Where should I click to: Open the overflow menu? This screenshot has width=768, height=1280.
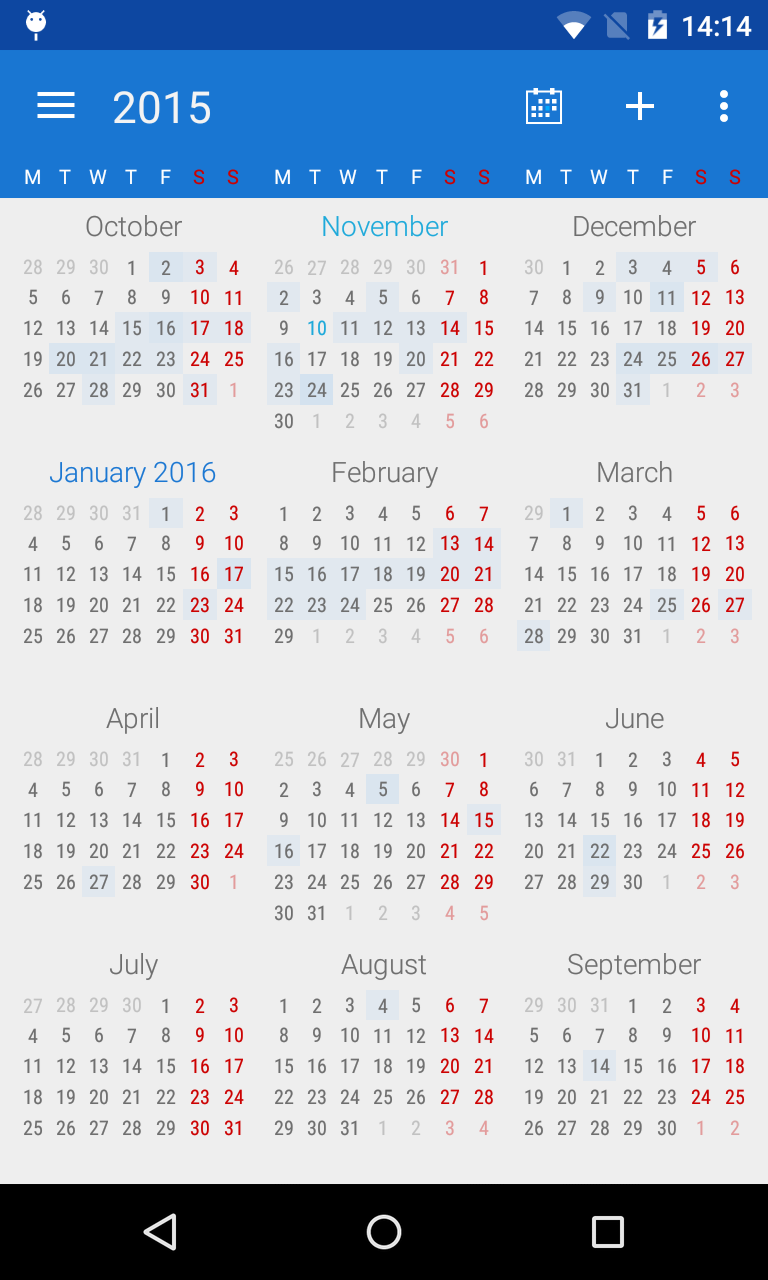(724, 106)
